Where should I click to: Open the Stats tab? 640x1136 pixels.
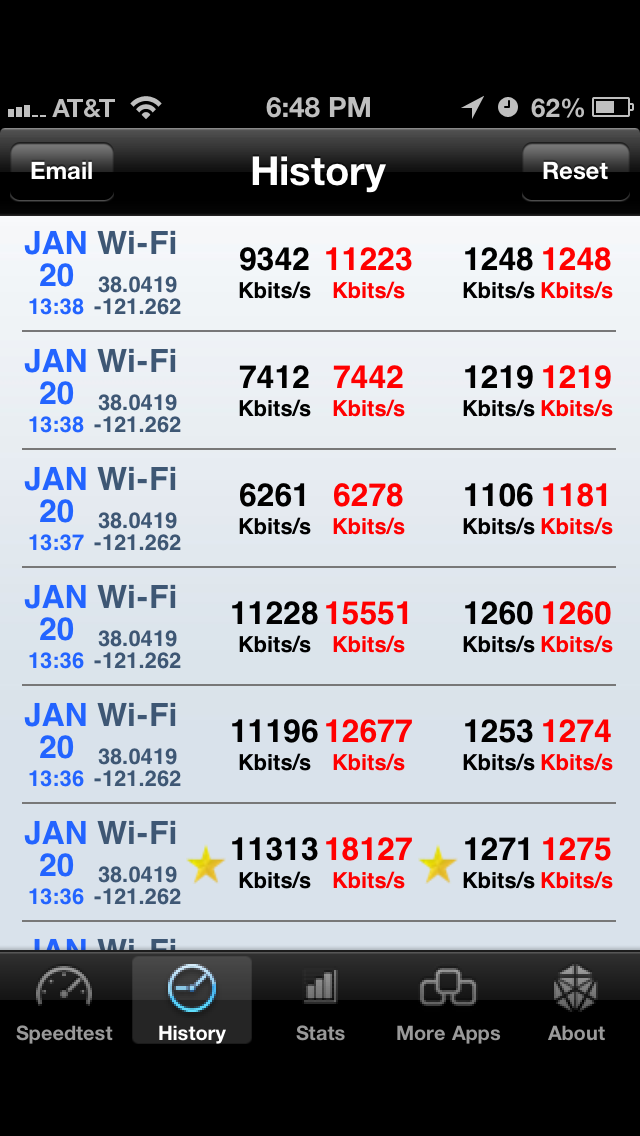click(x=320, y=1003)
